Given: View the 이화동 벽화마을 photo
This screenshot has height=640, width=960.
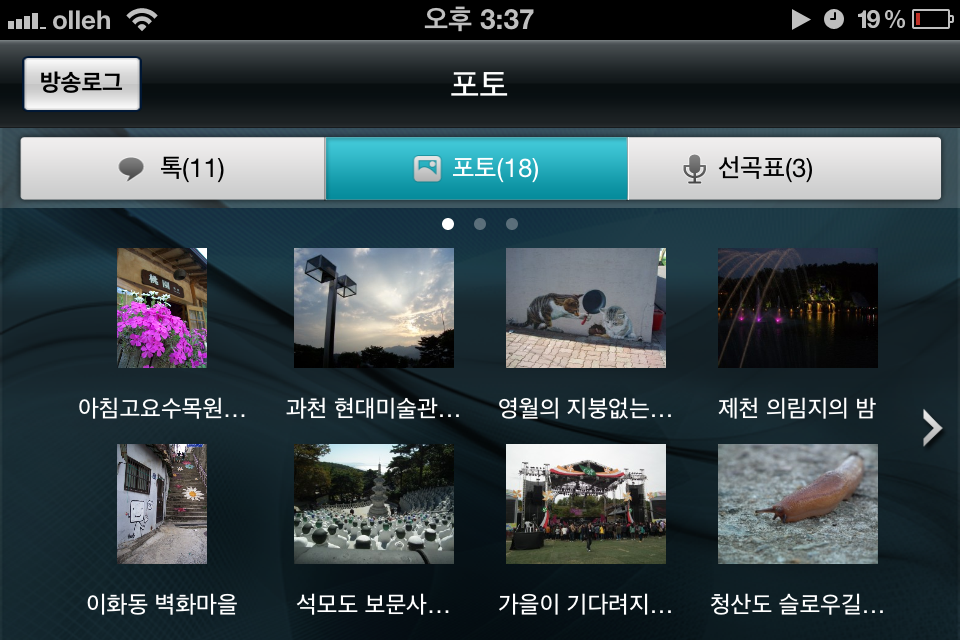Looking at the screenshot, I should [162, 504].
